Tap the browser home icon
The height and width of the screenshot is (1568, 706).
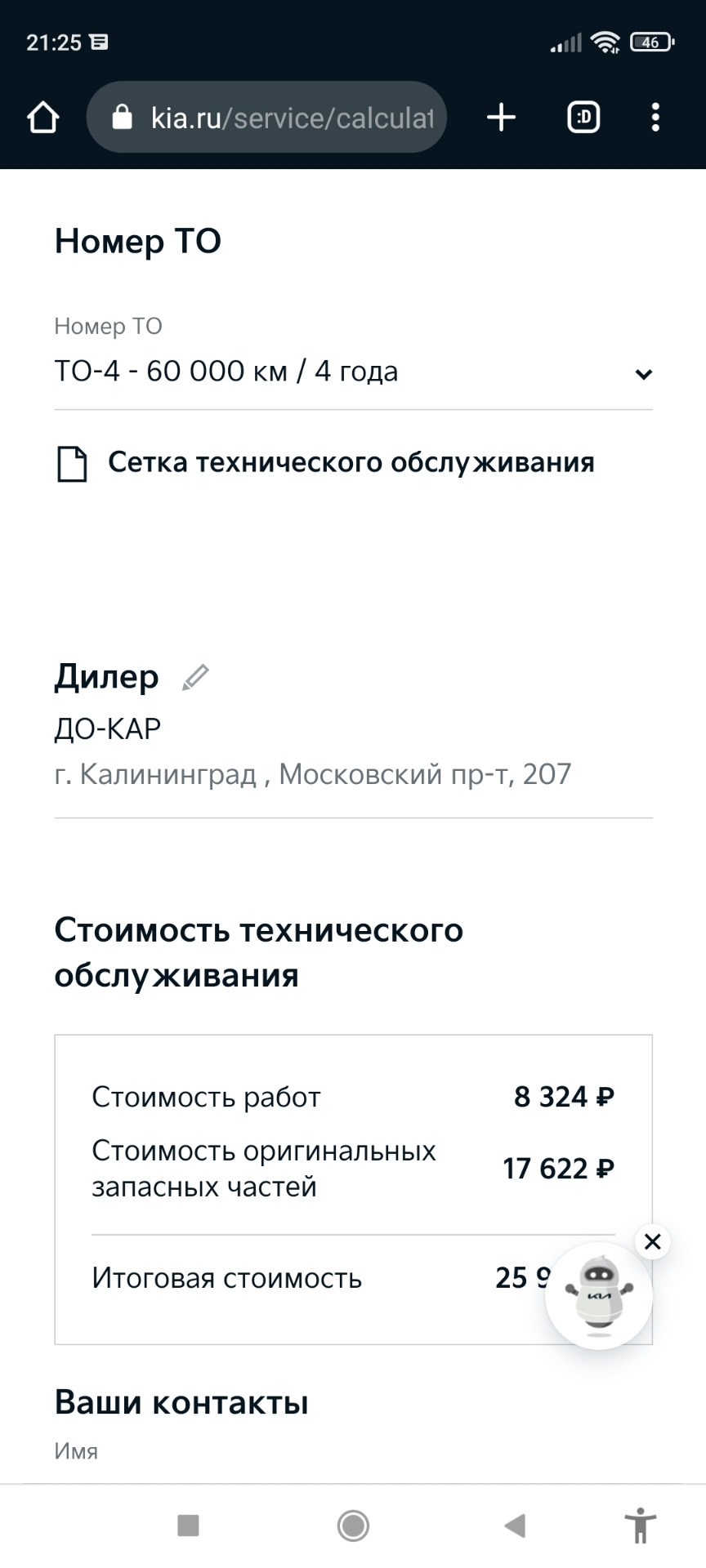click(43, 118)
